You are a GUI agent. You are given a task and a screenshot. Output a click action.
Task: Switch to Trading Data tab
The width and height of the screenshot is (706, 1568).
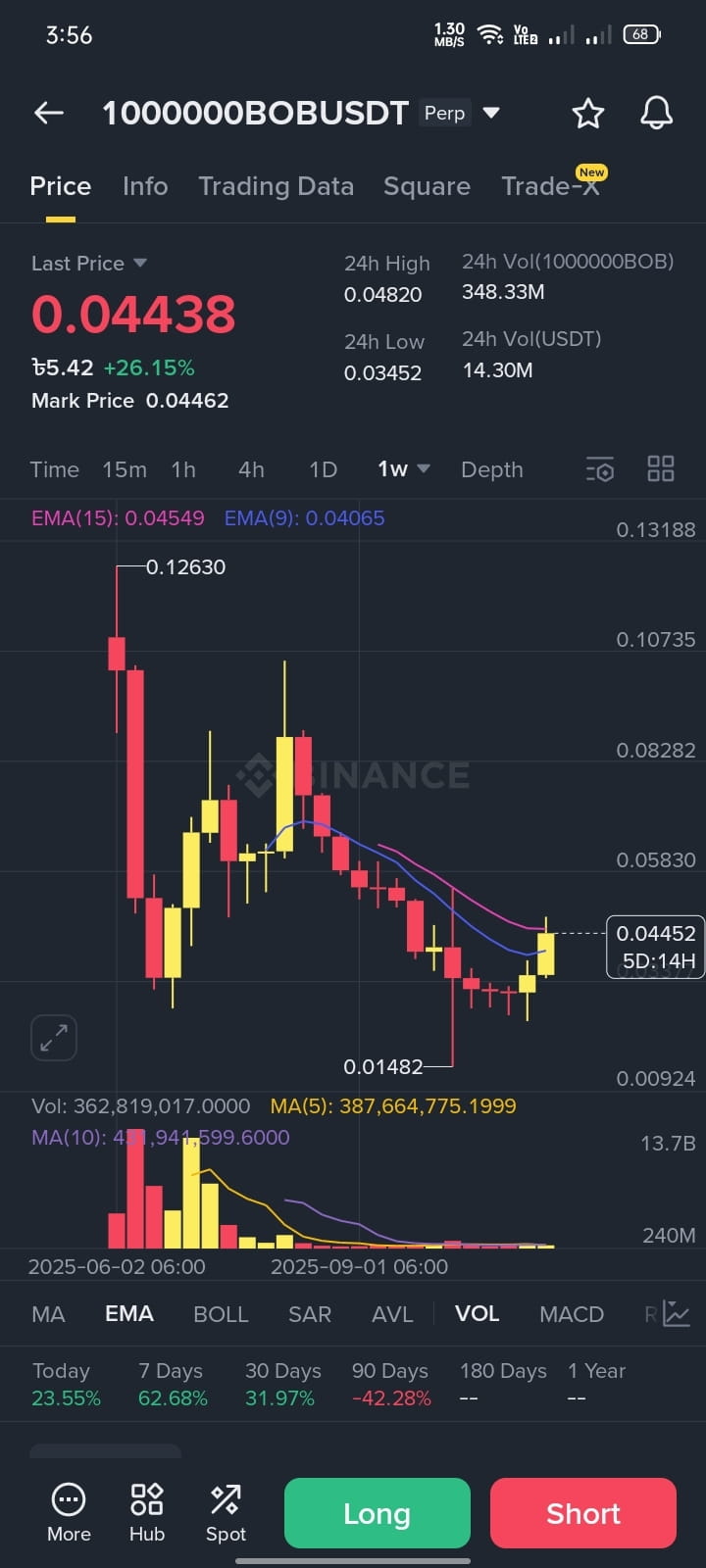pos(276,186)
